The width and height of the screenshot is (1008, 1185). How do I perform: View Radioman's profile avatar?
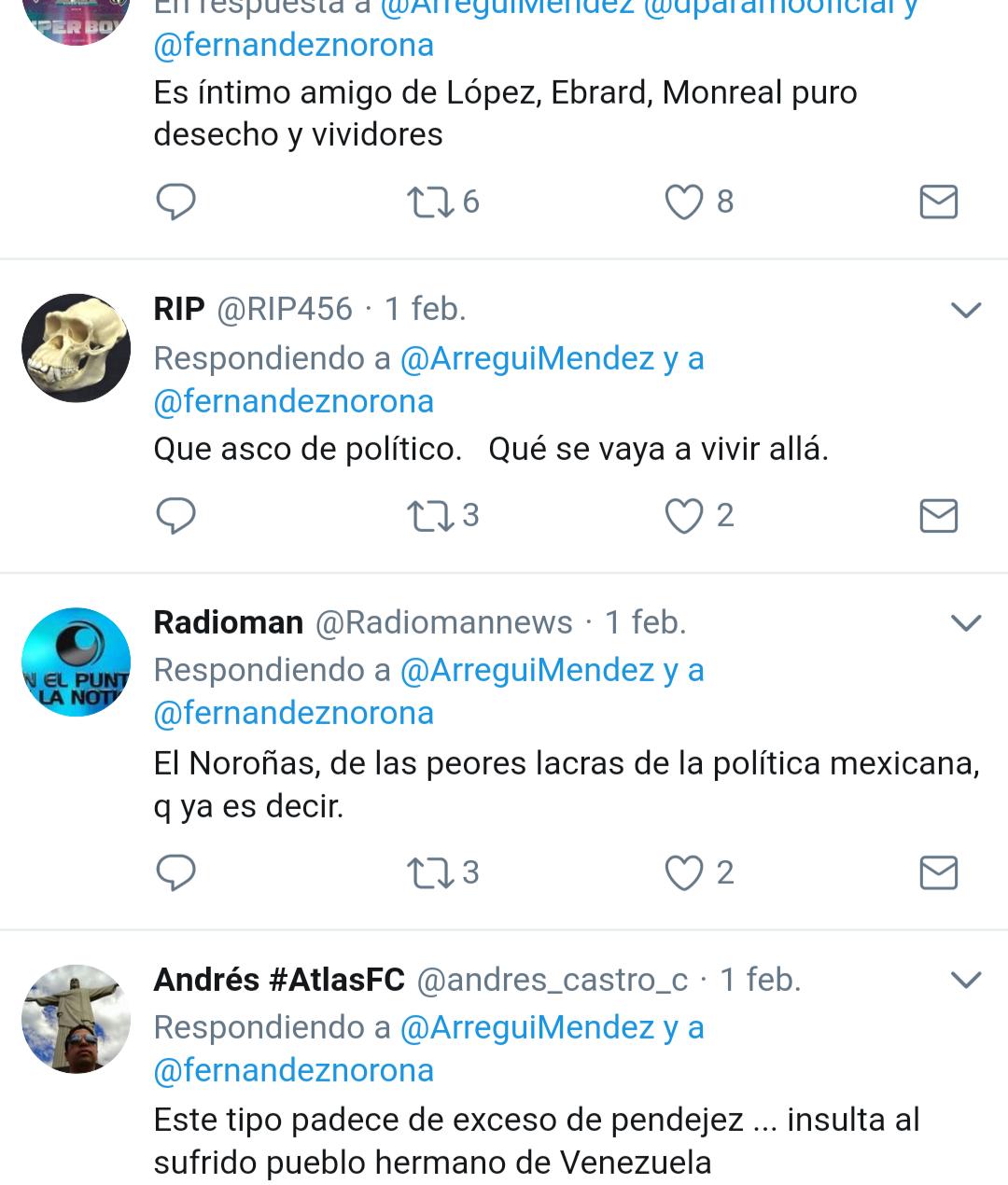[x=76, y=662]
